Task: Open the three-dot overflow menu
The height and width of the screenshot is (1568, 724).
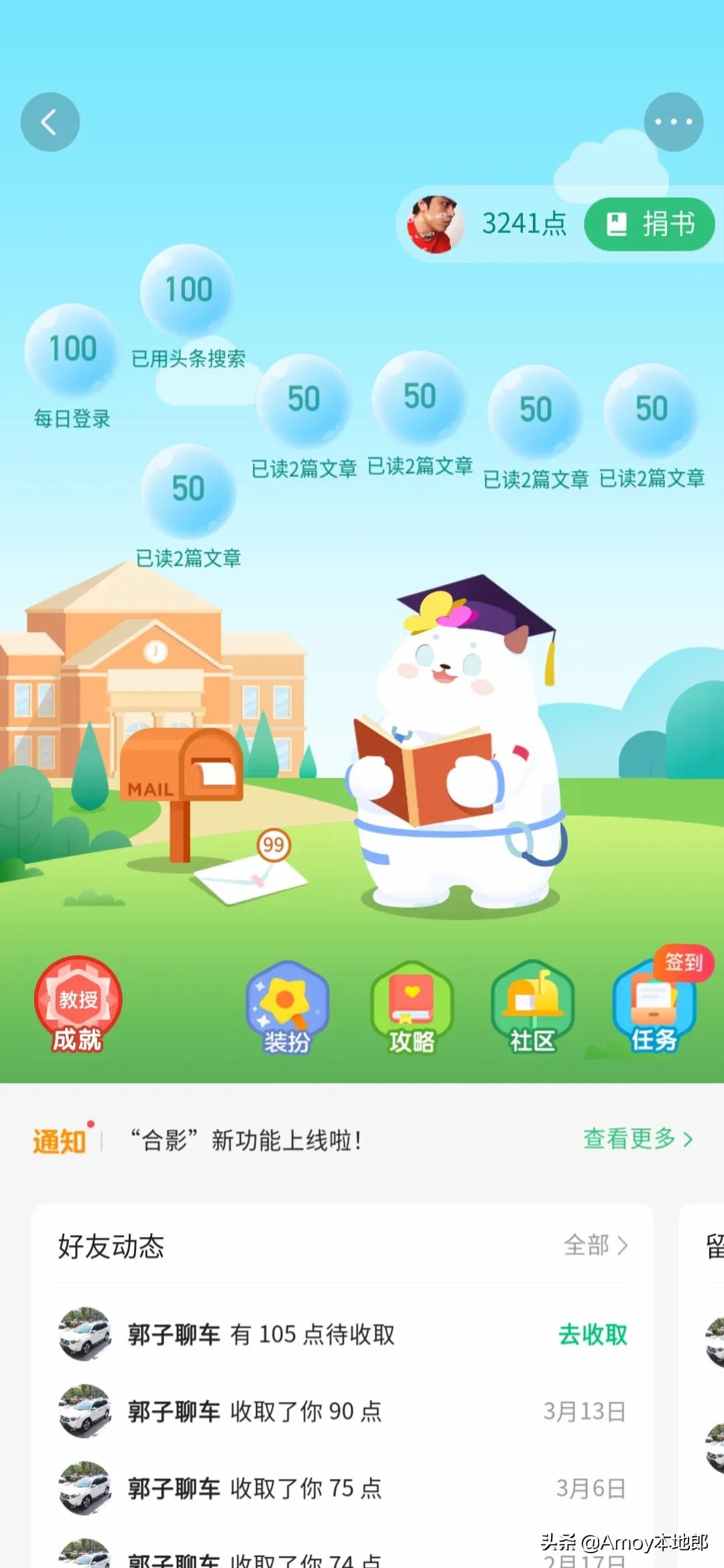Action: click(673, 122)
